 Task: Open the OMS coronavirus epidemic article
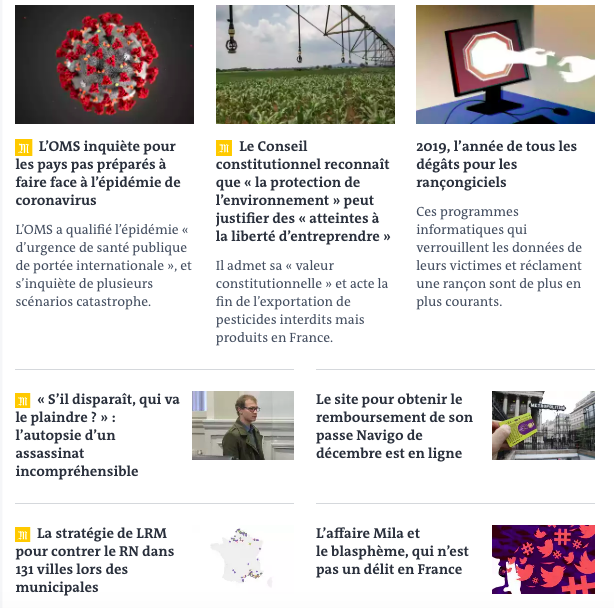point(97,173)
